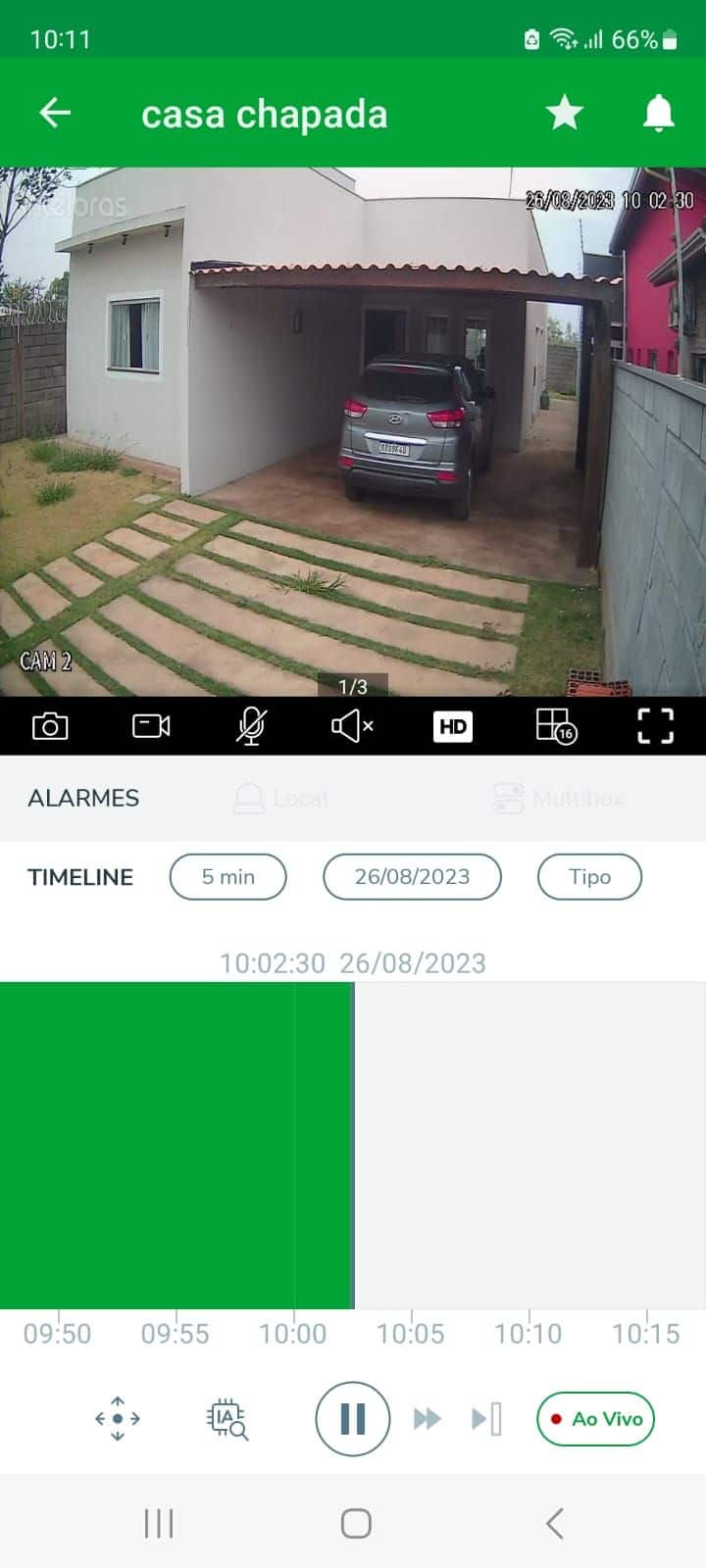Pause the recording playback
Viewport: 706px width, 1568px height.
[353, 1418]
